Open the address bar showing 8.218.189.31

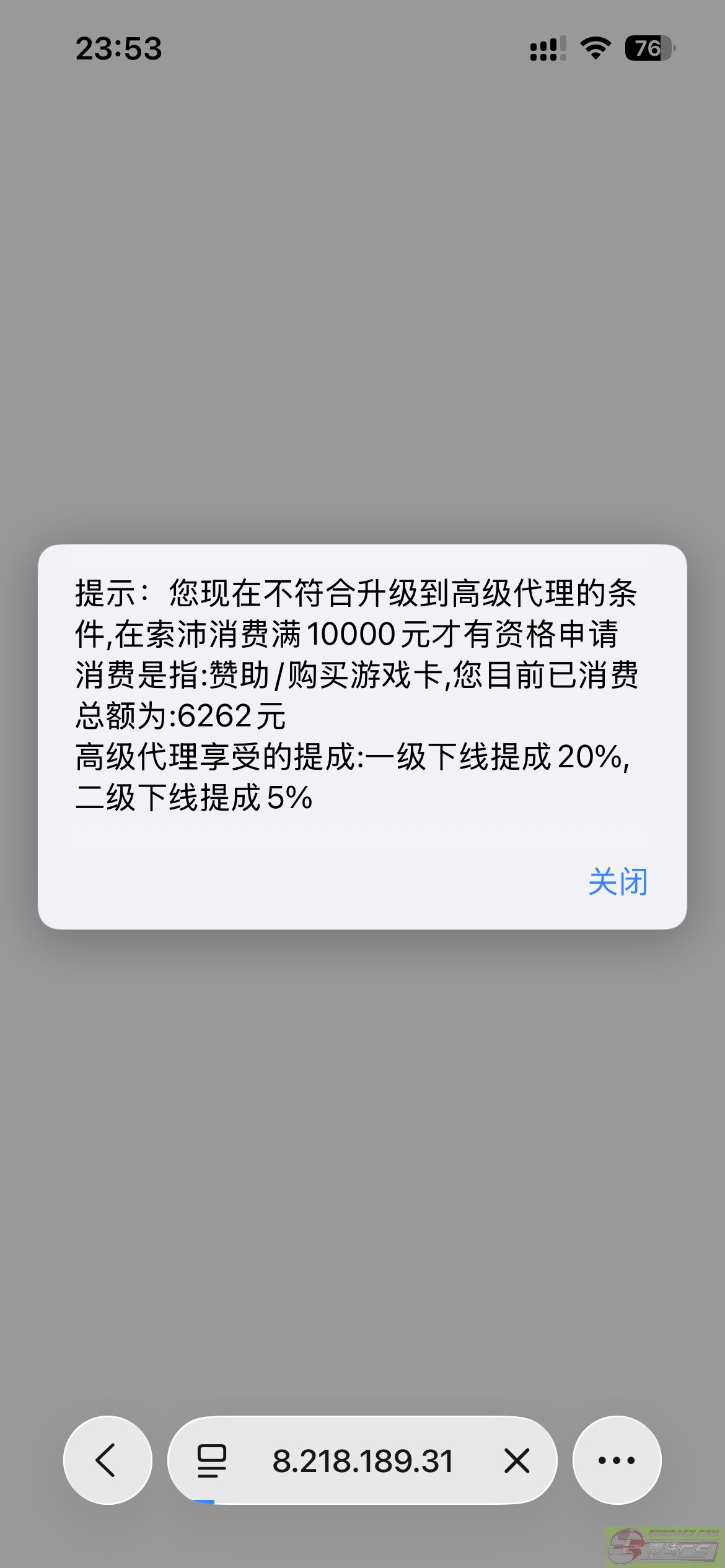pos(362,1461)
